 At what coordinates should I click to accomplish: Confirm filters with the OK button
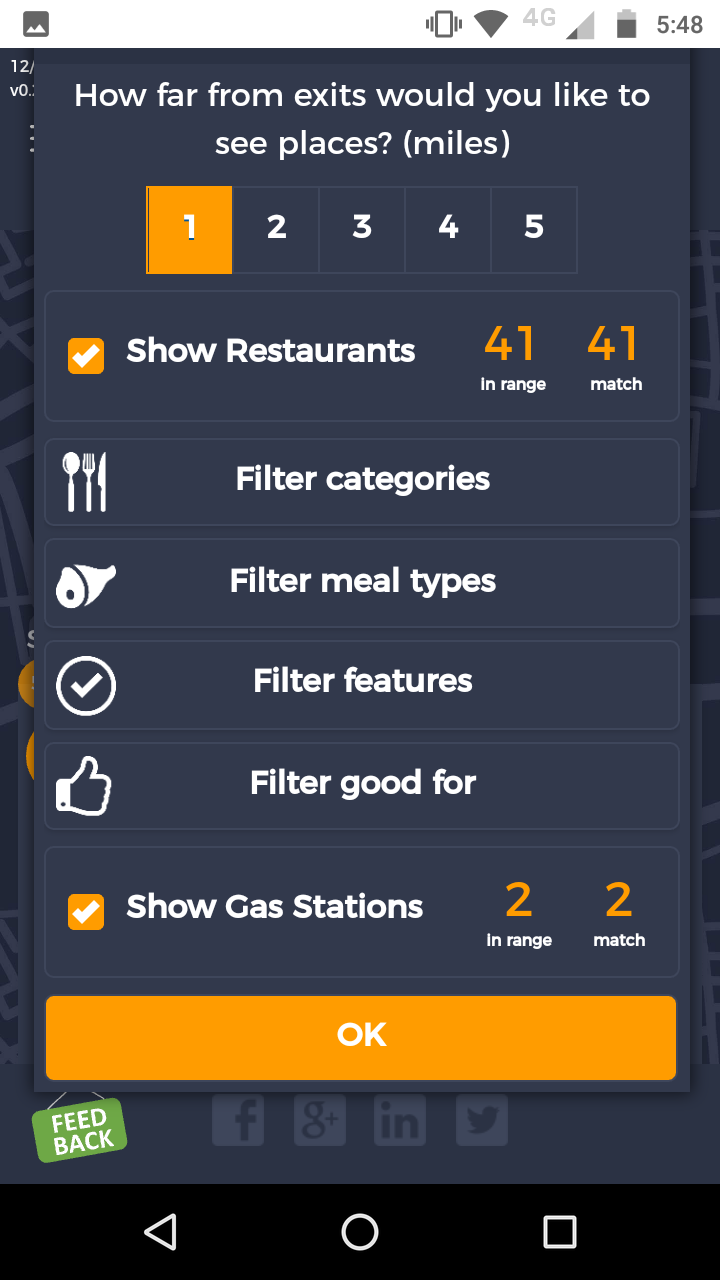361,1037
